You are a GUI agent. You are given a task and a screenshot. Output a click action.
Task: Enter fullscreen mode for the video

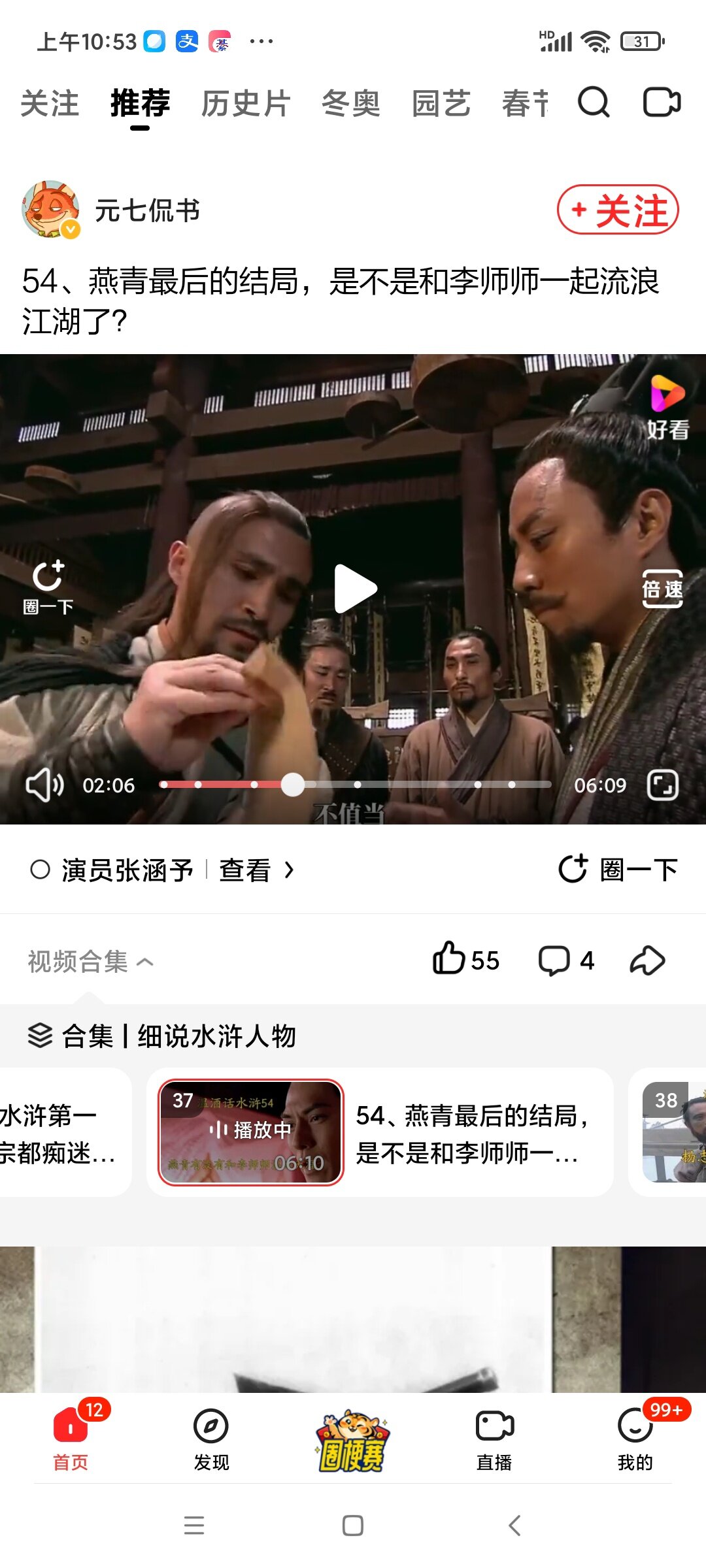pos(662,785)
